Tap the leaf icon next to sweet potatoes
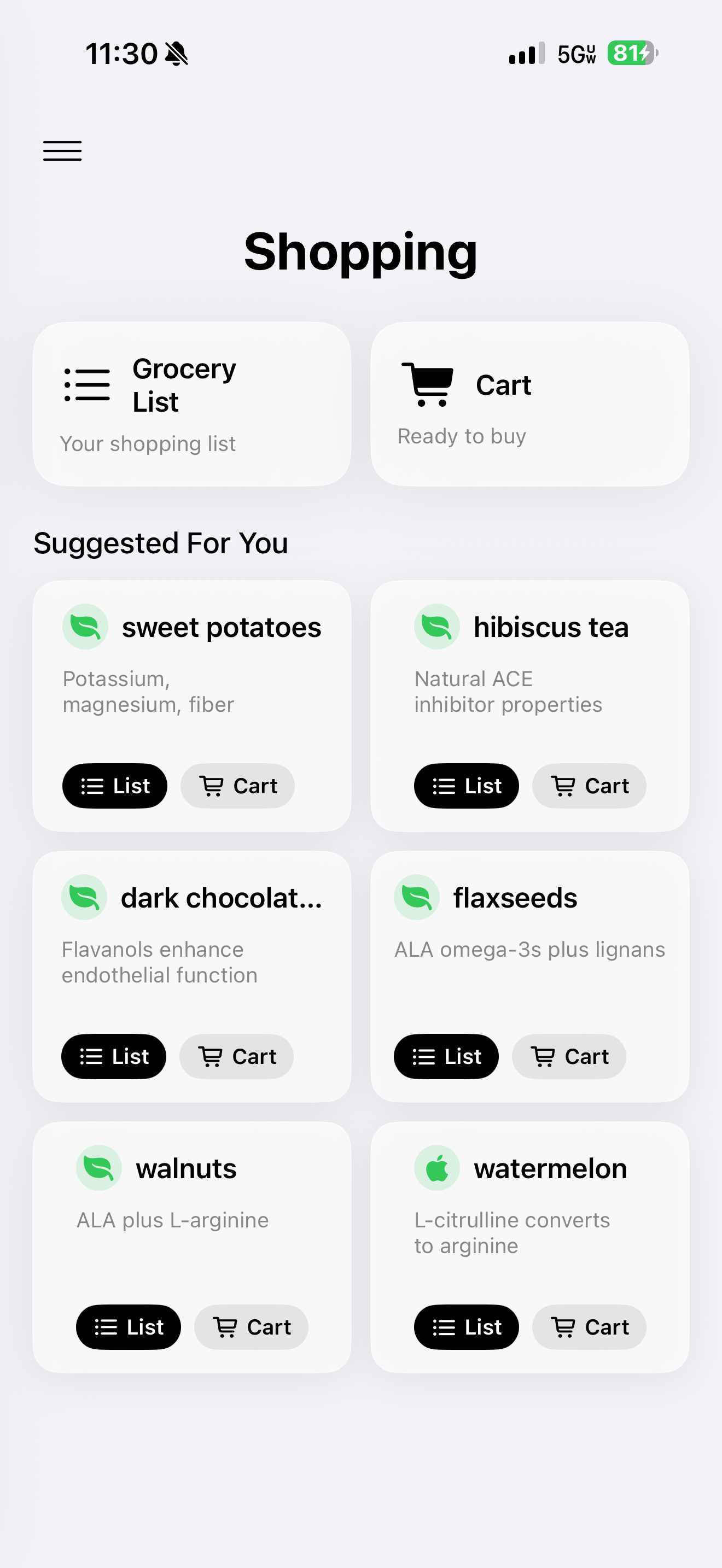This screenshot has width=722, height=1568. [x=85, y=627]
